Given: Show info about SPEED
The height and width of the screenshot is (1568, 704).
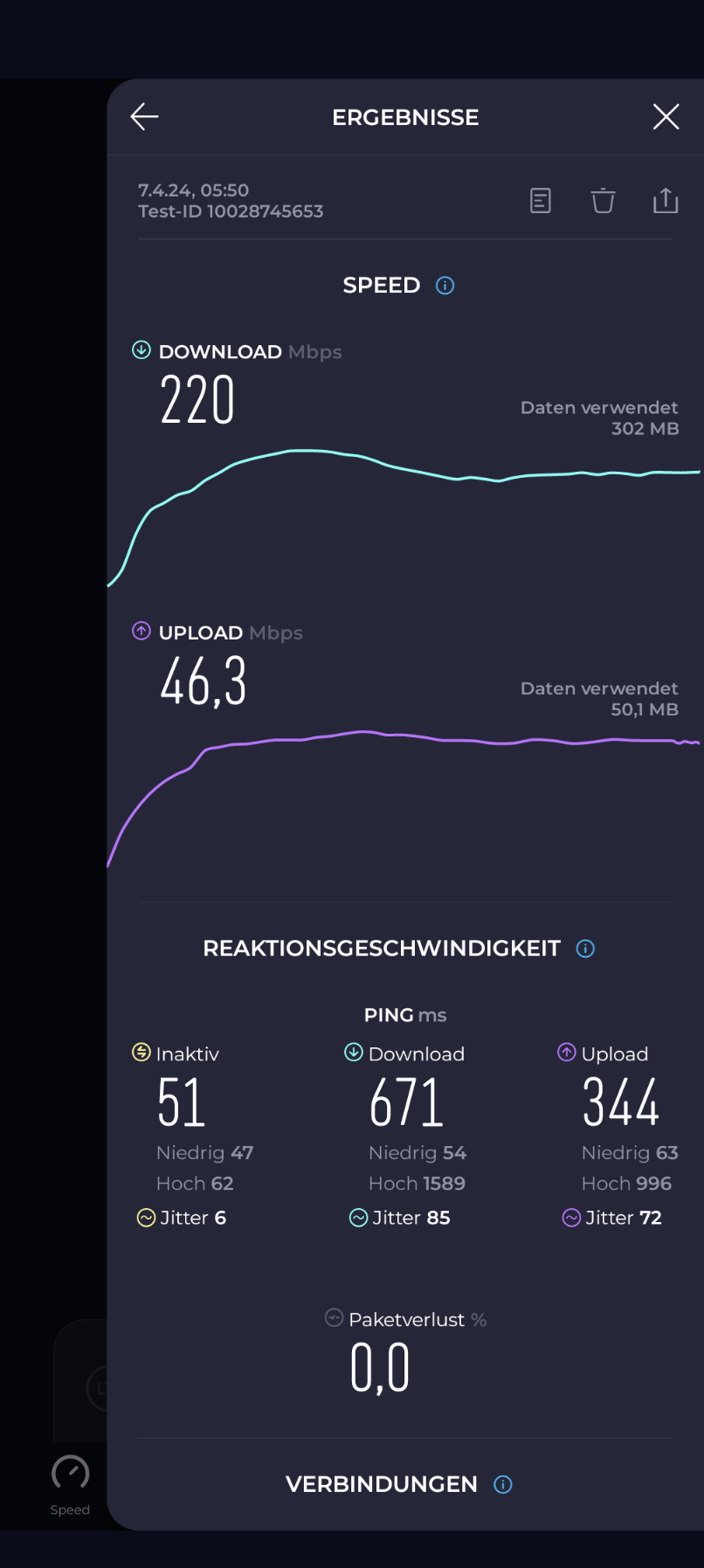Looking at the screenshot, I should coord(445,286).
